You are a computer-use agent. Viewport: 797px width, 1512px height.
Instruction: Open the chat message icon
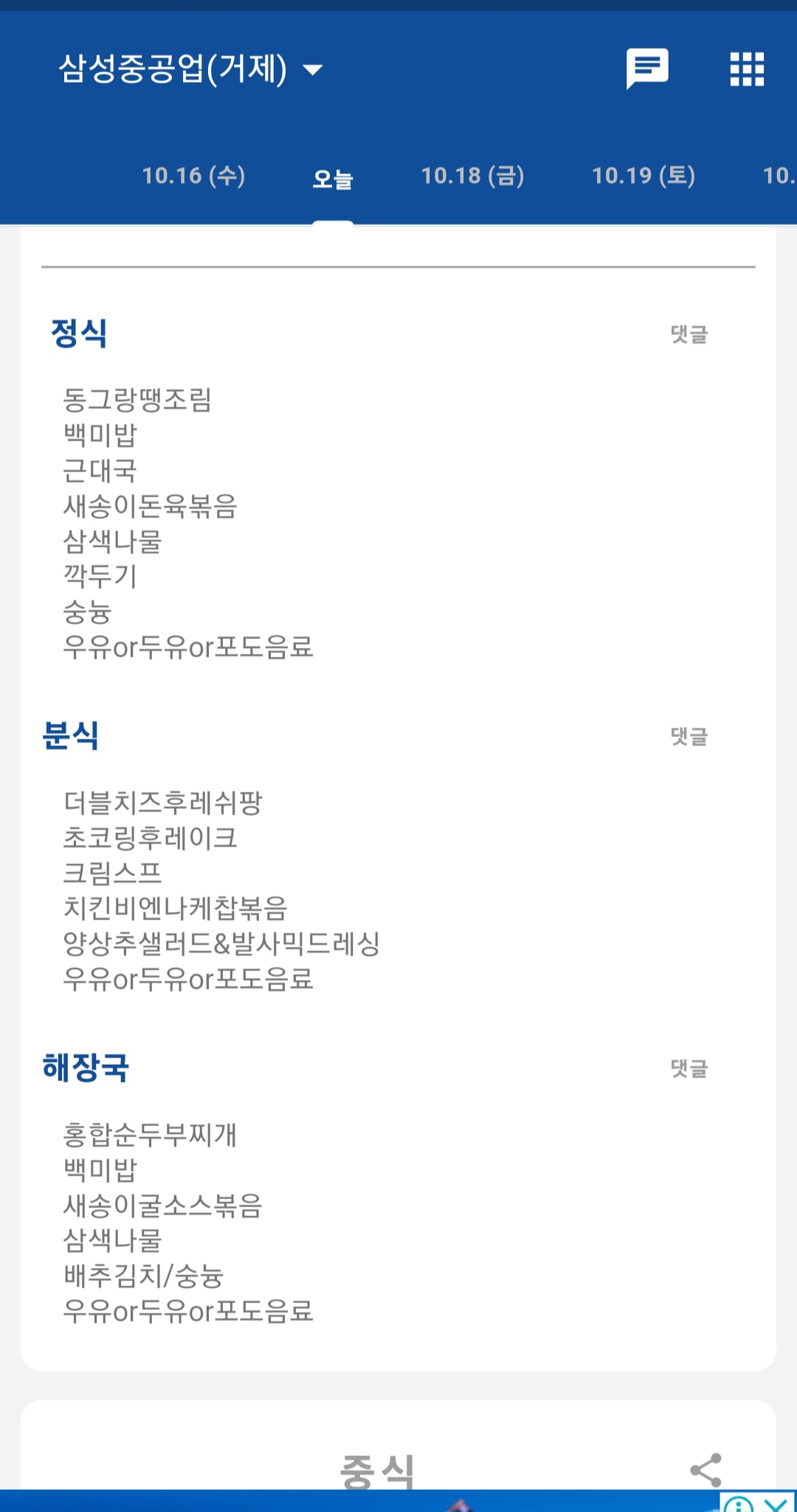pyautogui.click(x=647, y=69)
